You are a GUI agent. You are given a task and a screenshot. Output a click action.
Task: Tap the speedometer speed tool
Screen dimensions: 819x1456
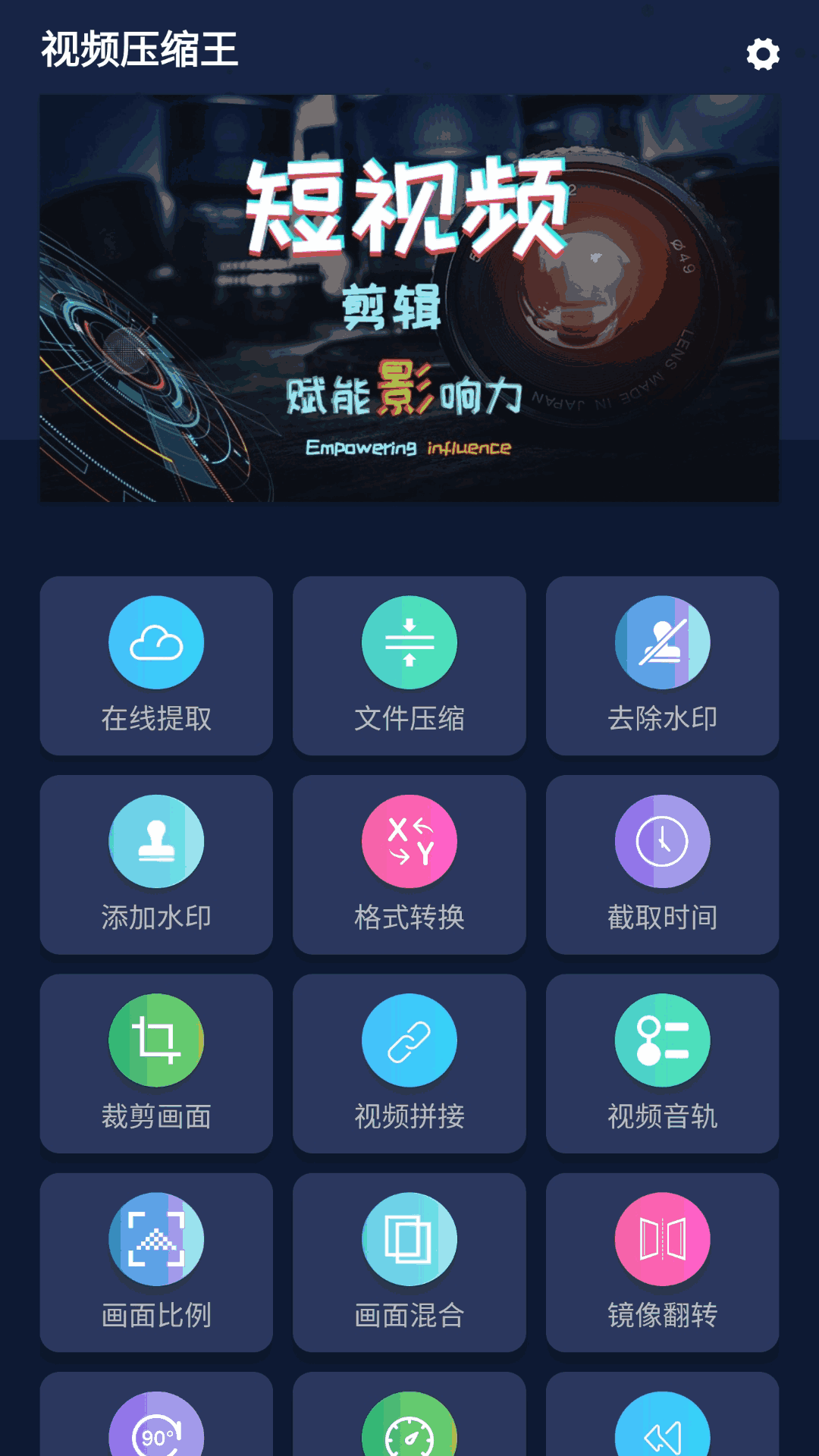click(409, 1426)
